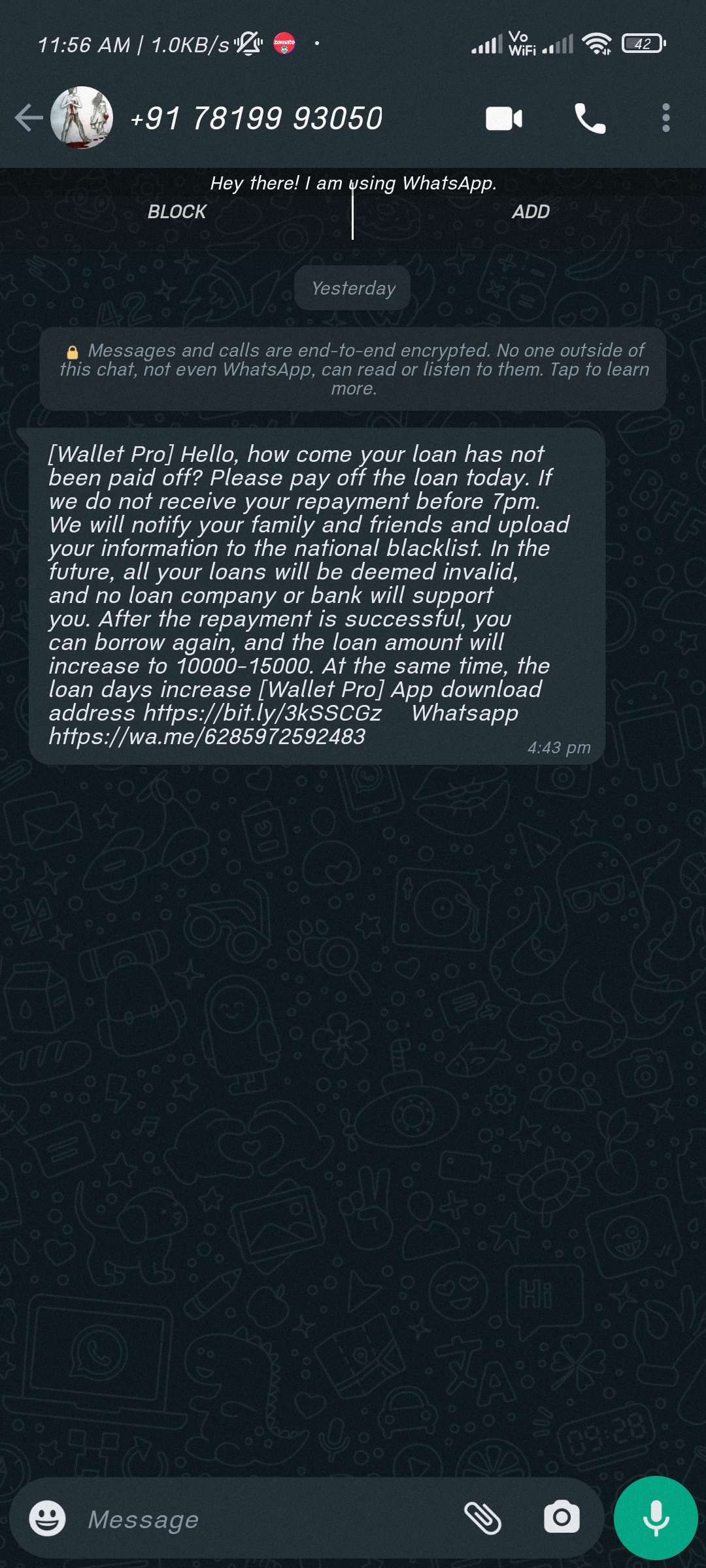The image size is (706, 1568).
Task: Go back to the chat list
Action: [x=28, y=118]
